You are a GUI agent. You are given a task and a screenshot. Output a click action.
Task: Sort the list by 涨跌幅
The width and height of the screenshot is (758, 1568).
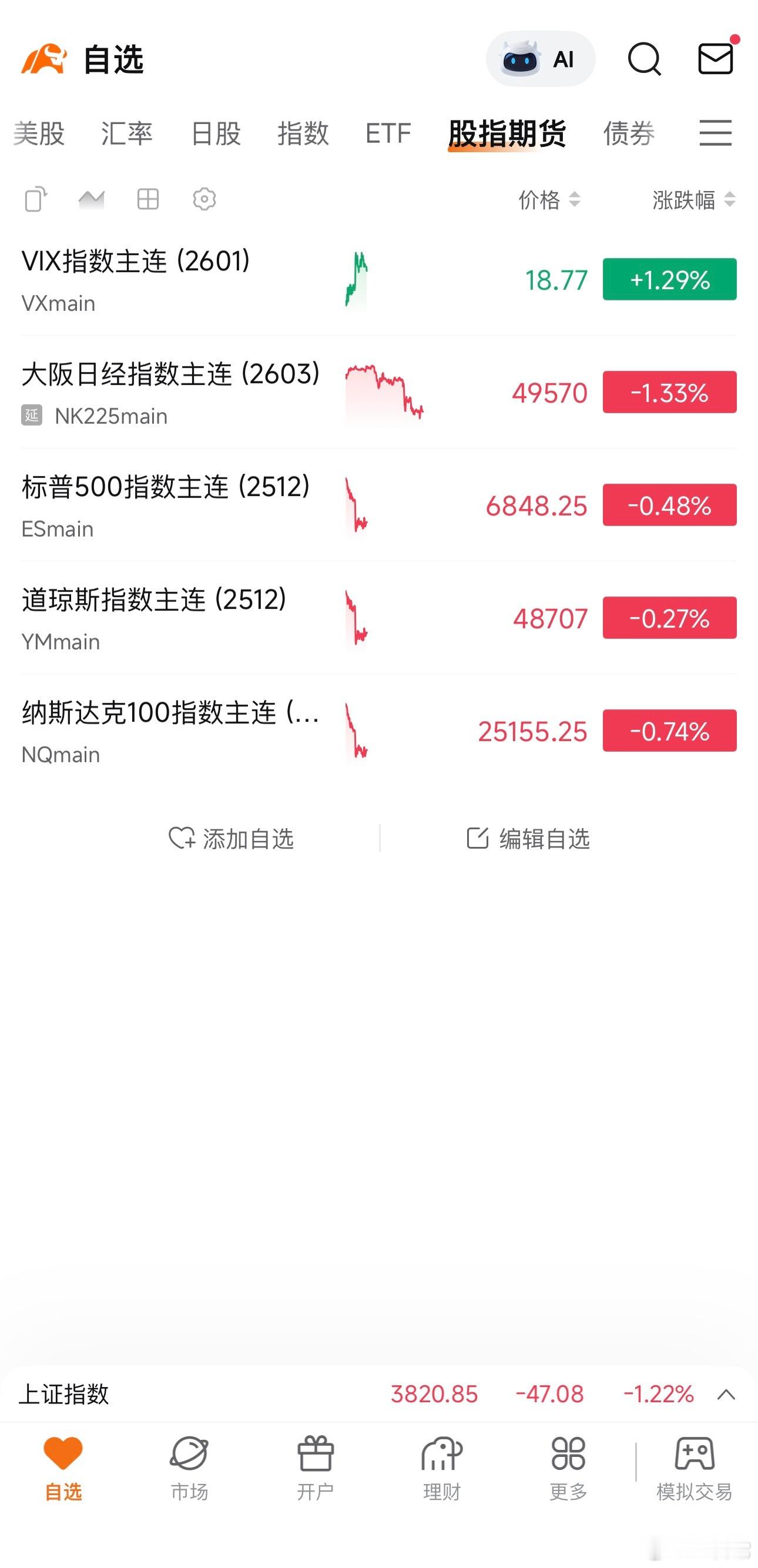pos(693,199)
